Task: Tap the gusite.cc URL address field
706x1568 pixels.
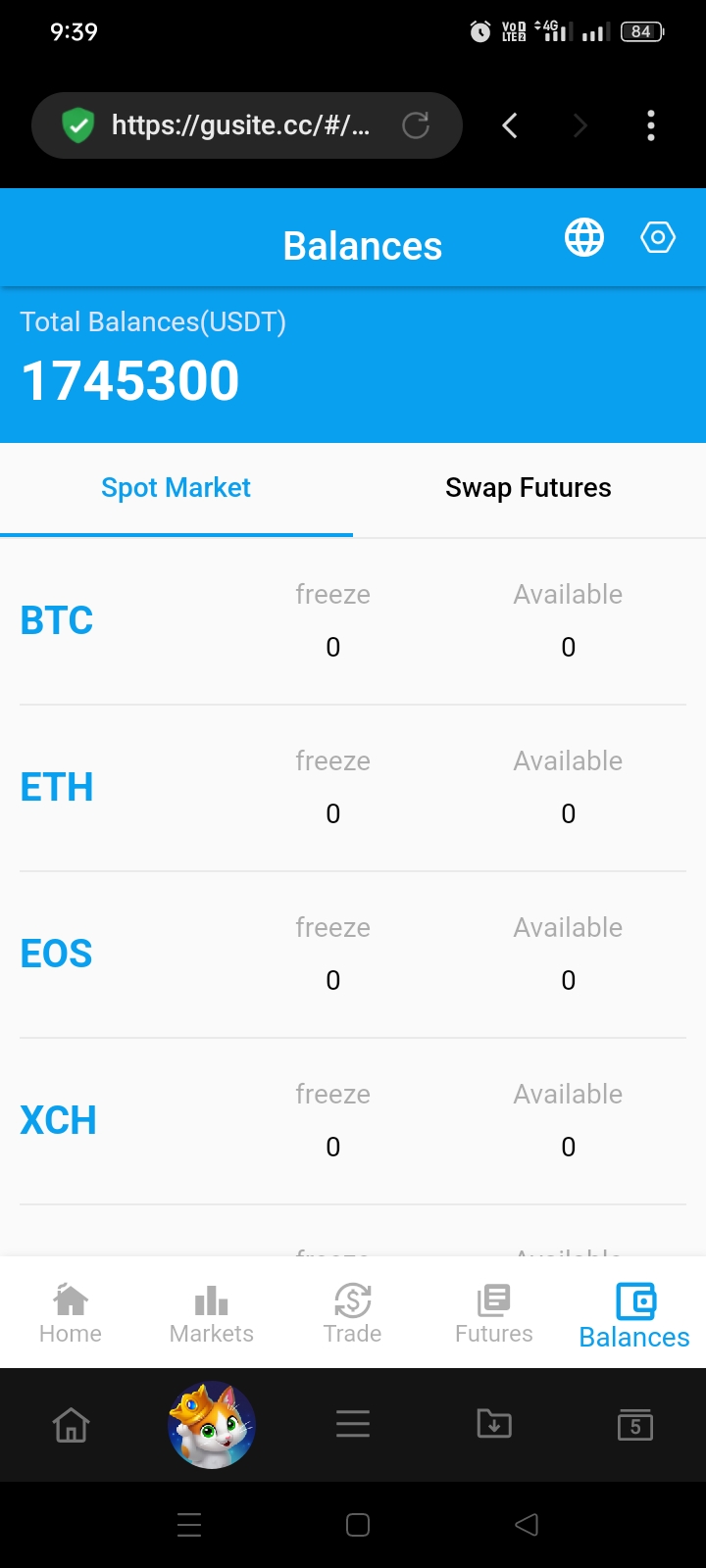Action: [x=240, y=125]
